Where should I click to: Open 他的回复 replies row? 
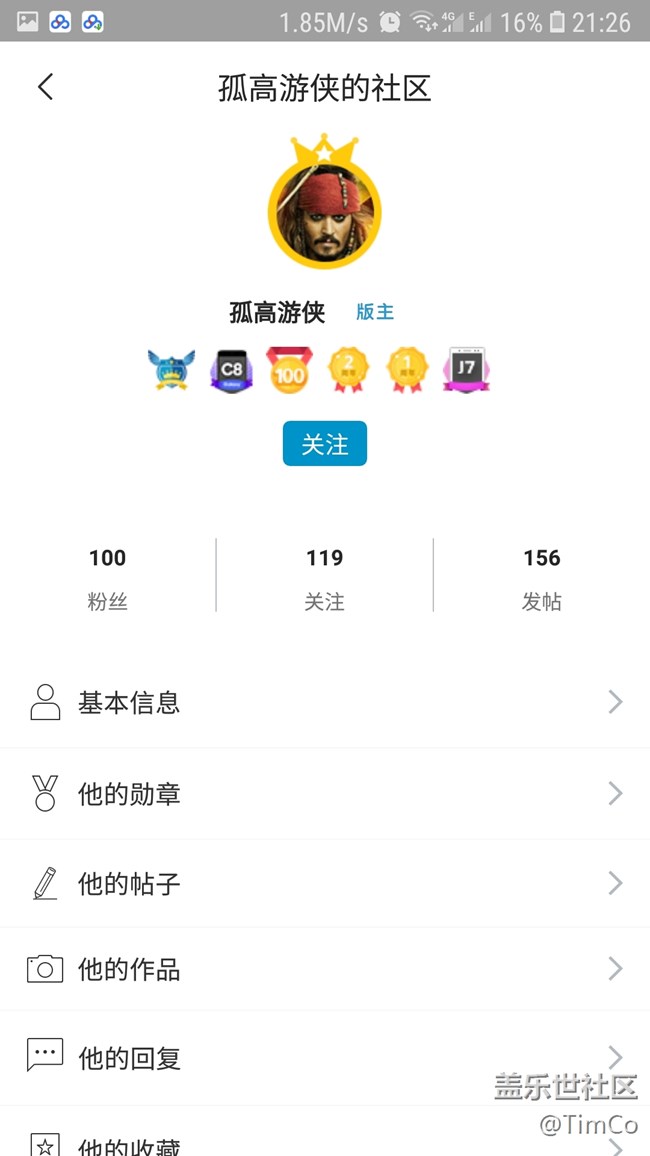point(324,1057)
